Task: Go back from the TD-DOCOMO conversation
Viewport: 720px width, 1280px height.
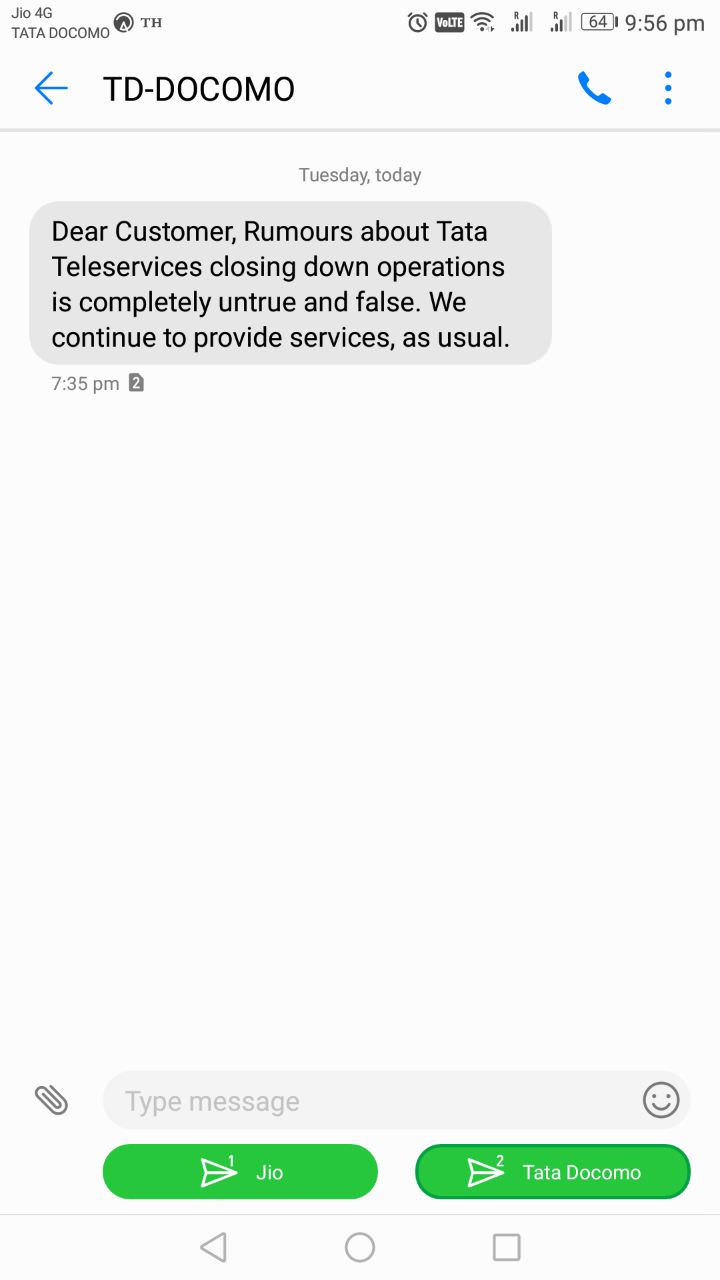Action: tap(50, 89)
